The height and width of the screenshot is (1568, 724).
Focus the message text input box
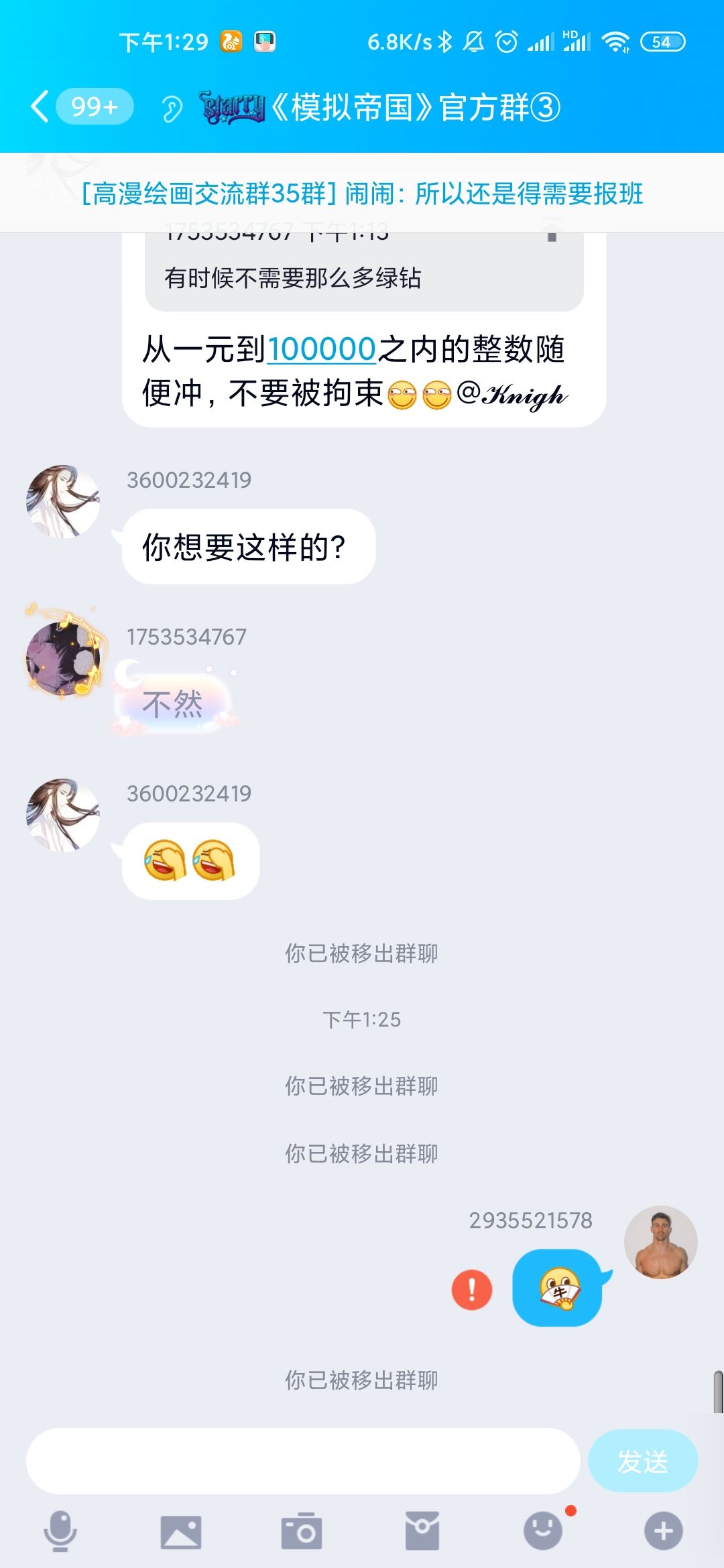pyautogui.click(x=303, y=1461)
